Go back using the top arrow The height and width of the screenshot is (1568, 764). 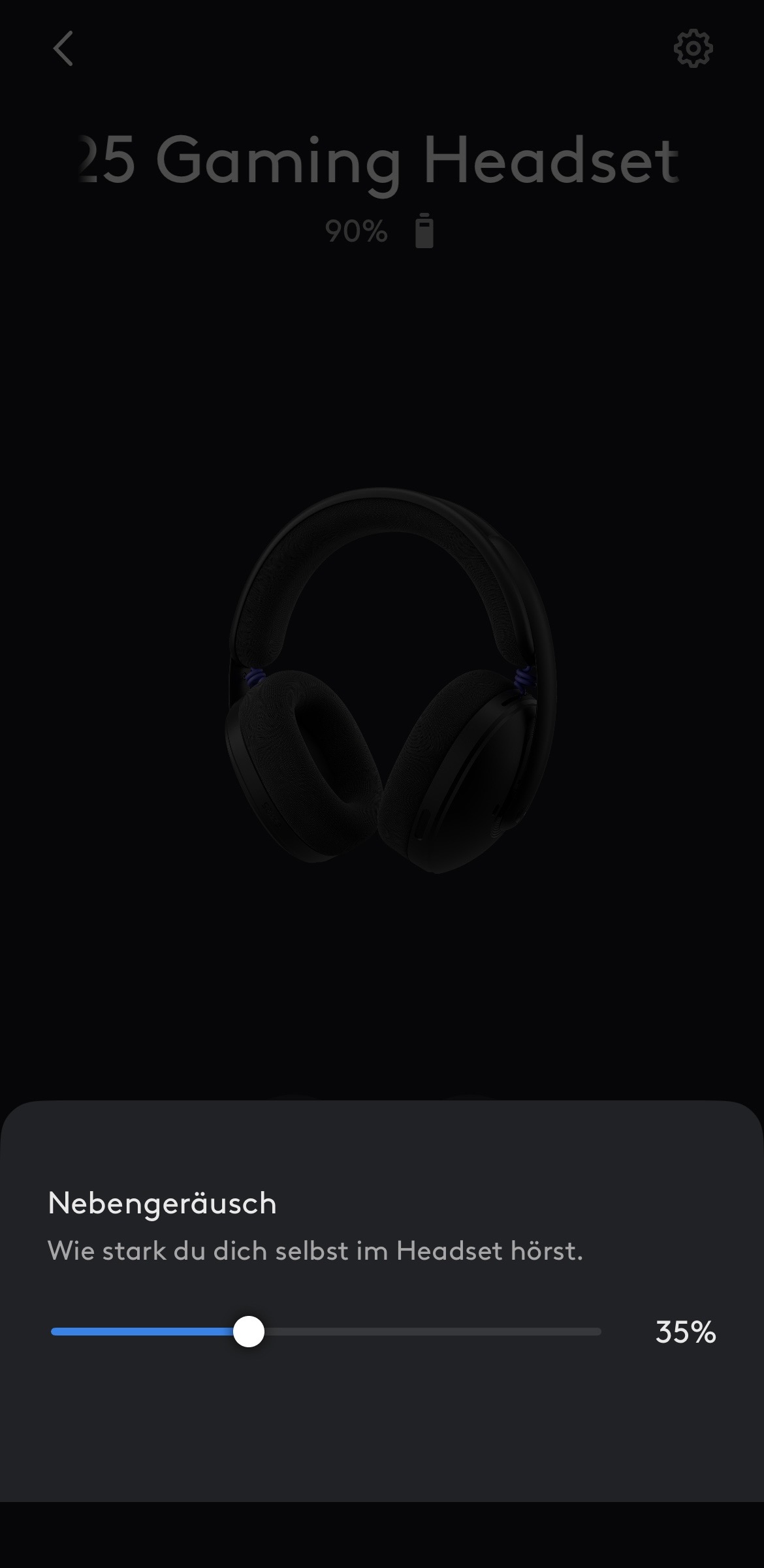[63, 48]
